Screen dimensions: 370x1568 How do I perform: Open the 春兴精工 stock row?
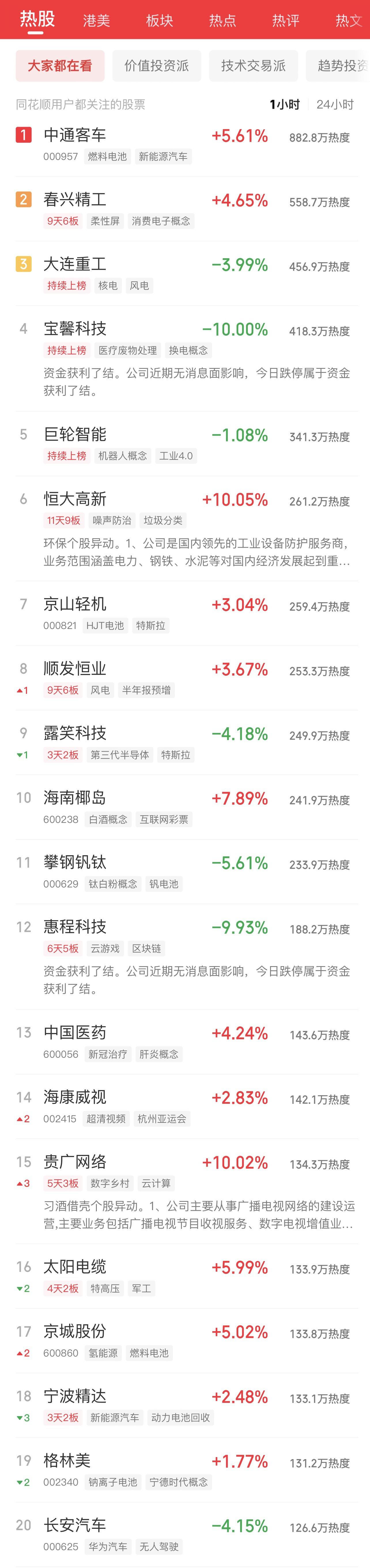pyautogui.click(x=75, y=200)
